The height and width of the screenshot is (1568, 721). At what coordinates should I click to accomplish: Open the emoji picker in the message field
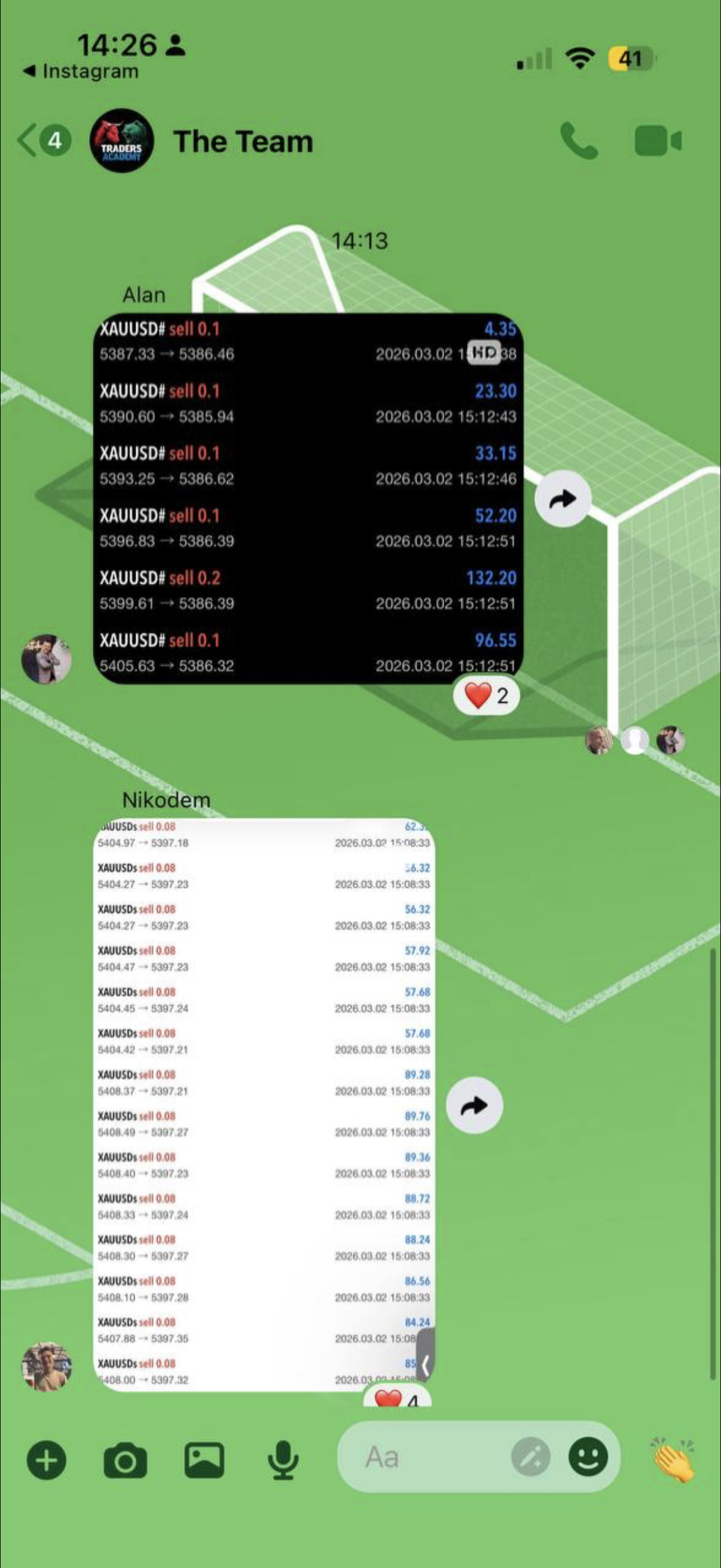click(587, 1457)
